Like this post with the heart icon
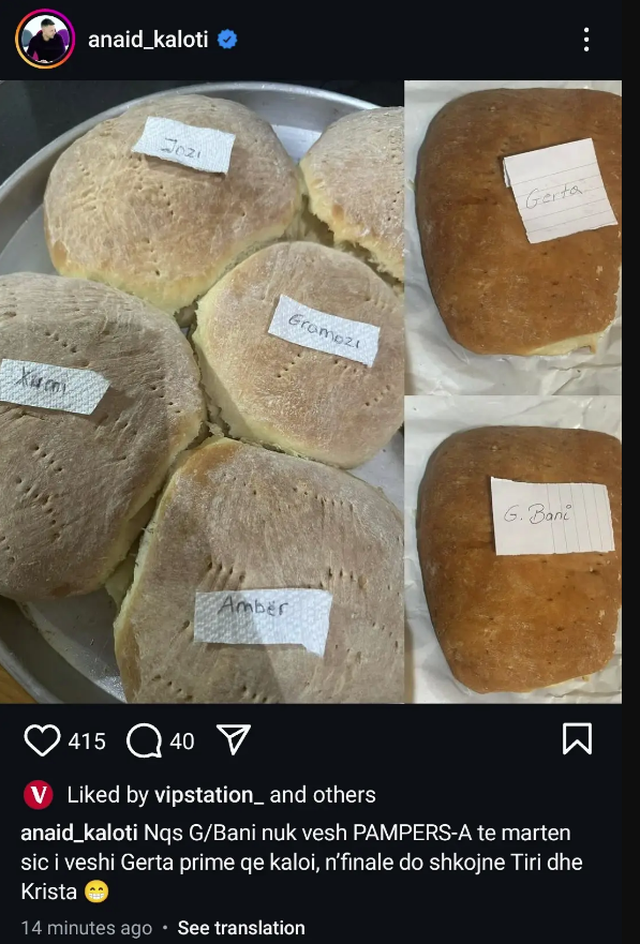640x944 pixels. [42, 740]
